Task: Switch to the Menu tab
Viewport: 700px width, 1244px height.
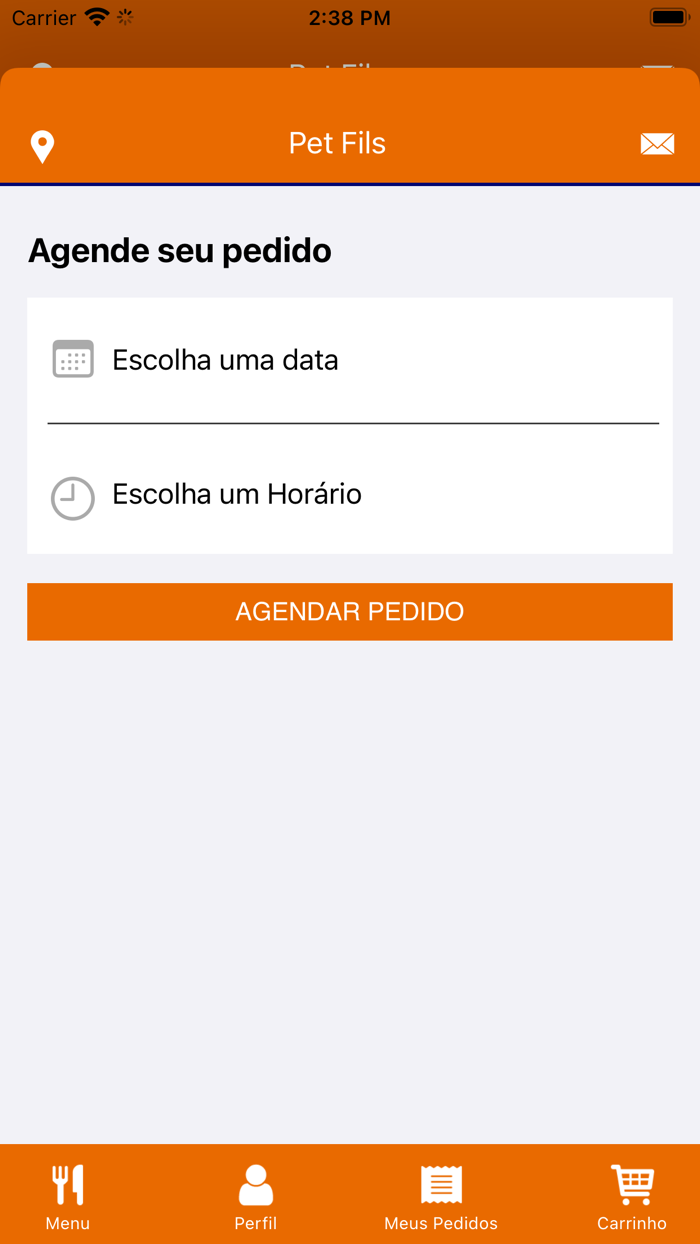Action: (68, 1196)
